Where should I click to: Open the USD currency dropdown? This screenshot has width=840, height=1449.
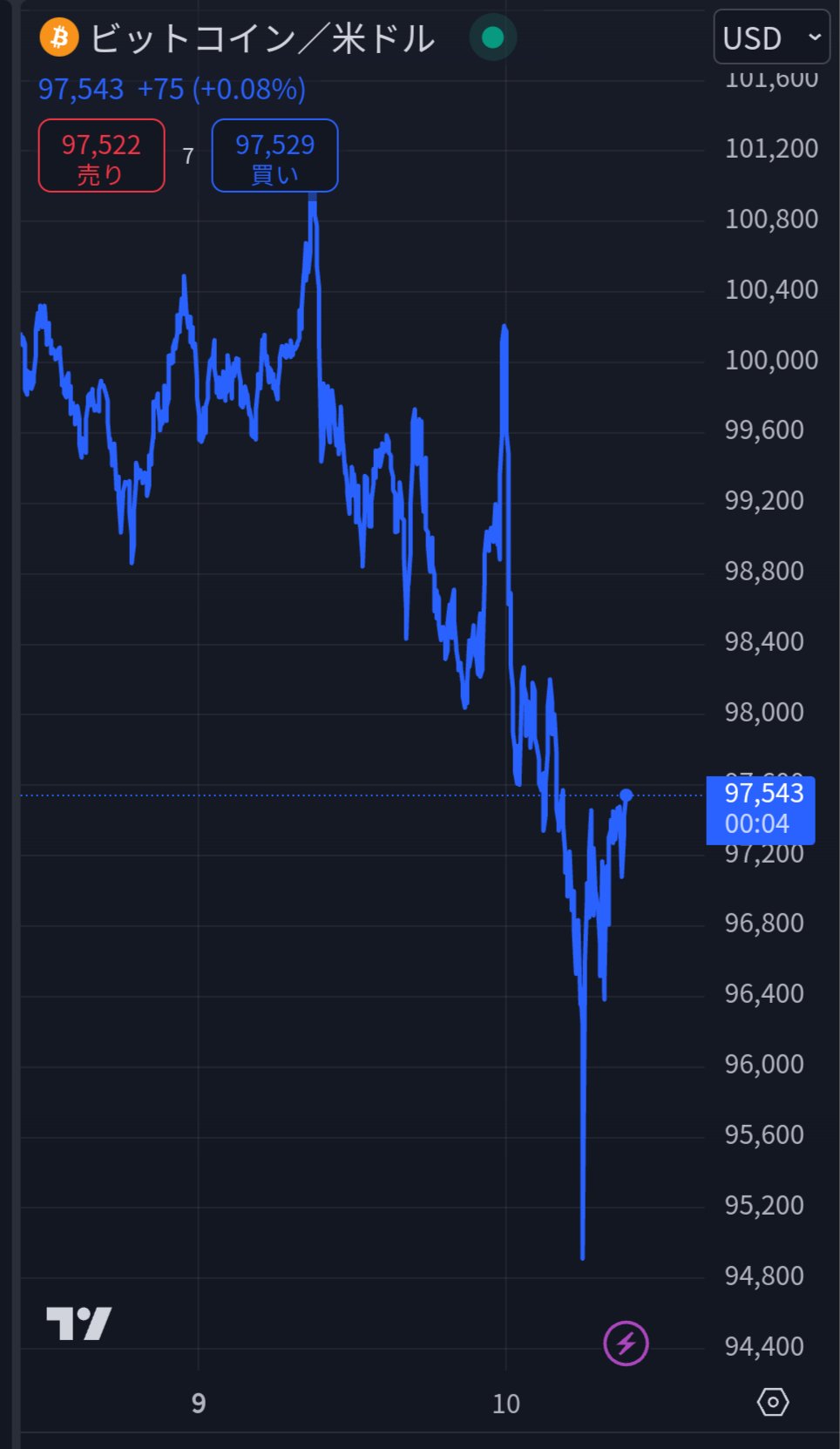[x=771, y=37]
